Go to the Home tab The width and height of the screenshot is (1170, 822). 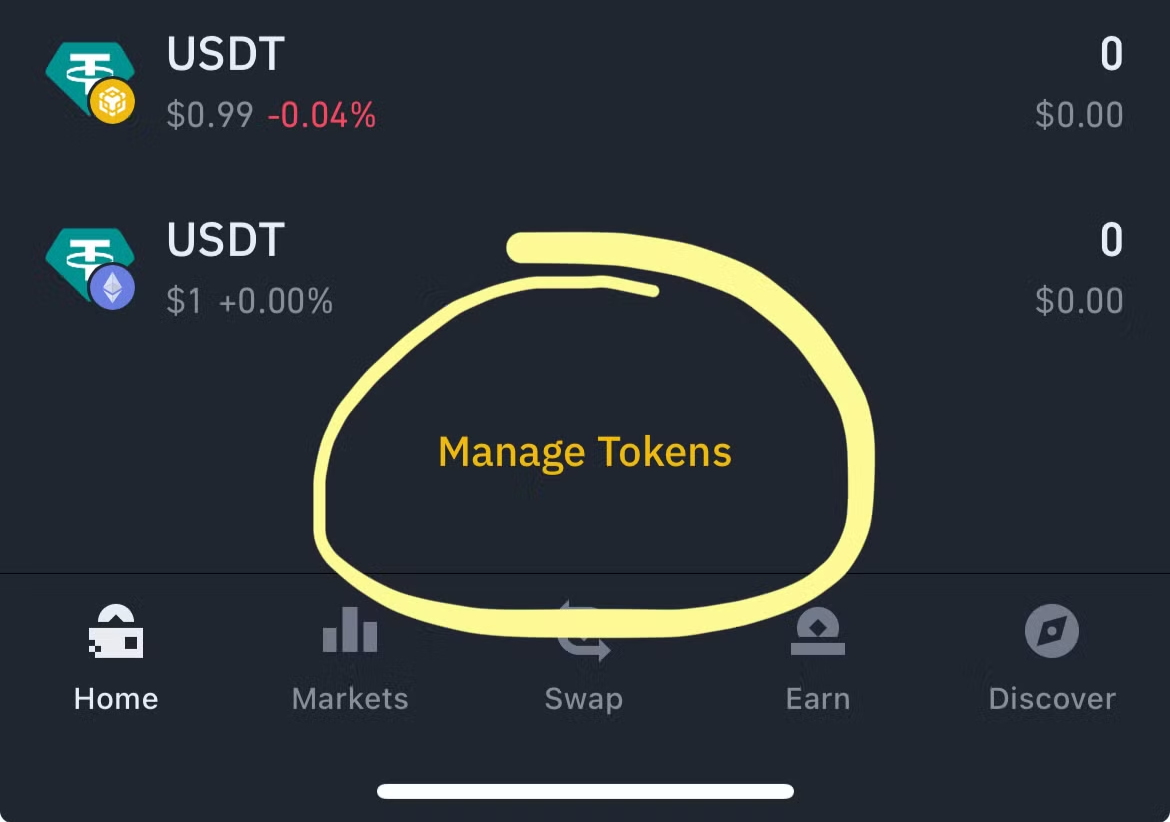pos(116,660)
